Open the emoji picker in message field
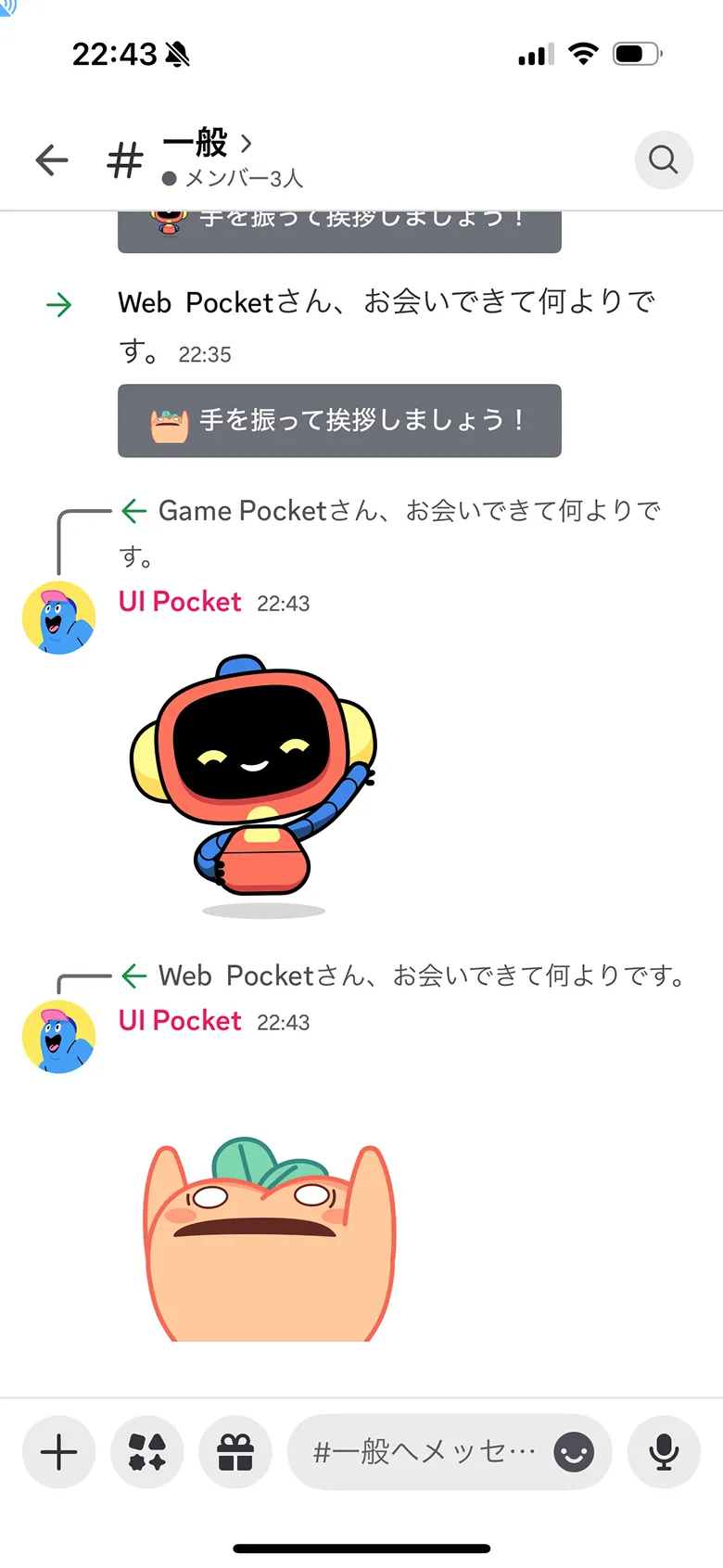Screen dimensions: 723x1568 click(576, 1451)
